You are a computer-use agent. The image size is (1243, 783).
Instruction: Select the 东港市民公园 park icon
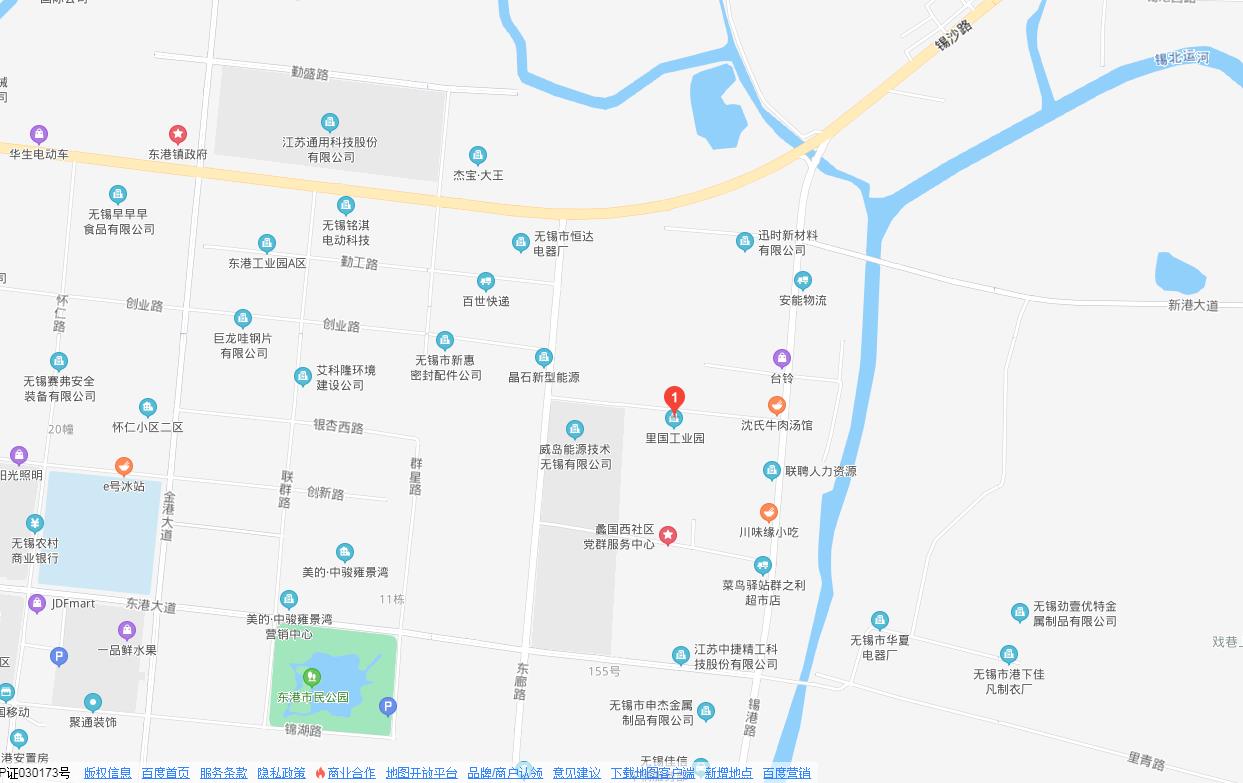pyautogui.click(x=311, y=678)
